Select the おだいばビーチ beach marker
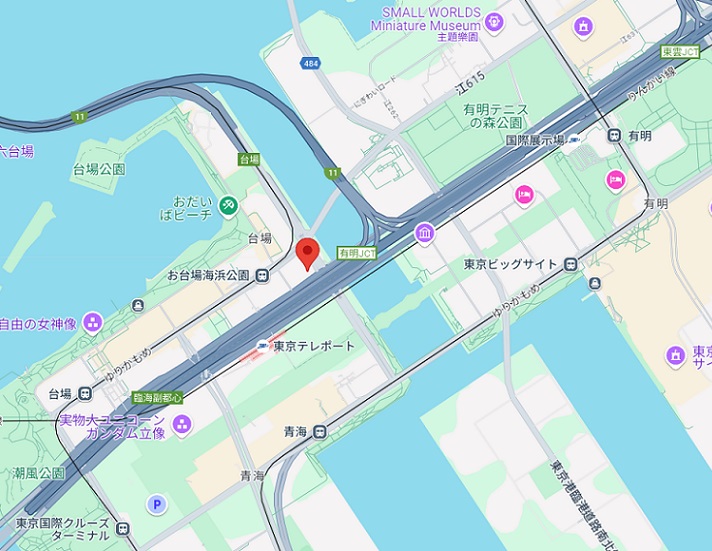This screenshot has width=712, height=551. [x=229, y=205]
